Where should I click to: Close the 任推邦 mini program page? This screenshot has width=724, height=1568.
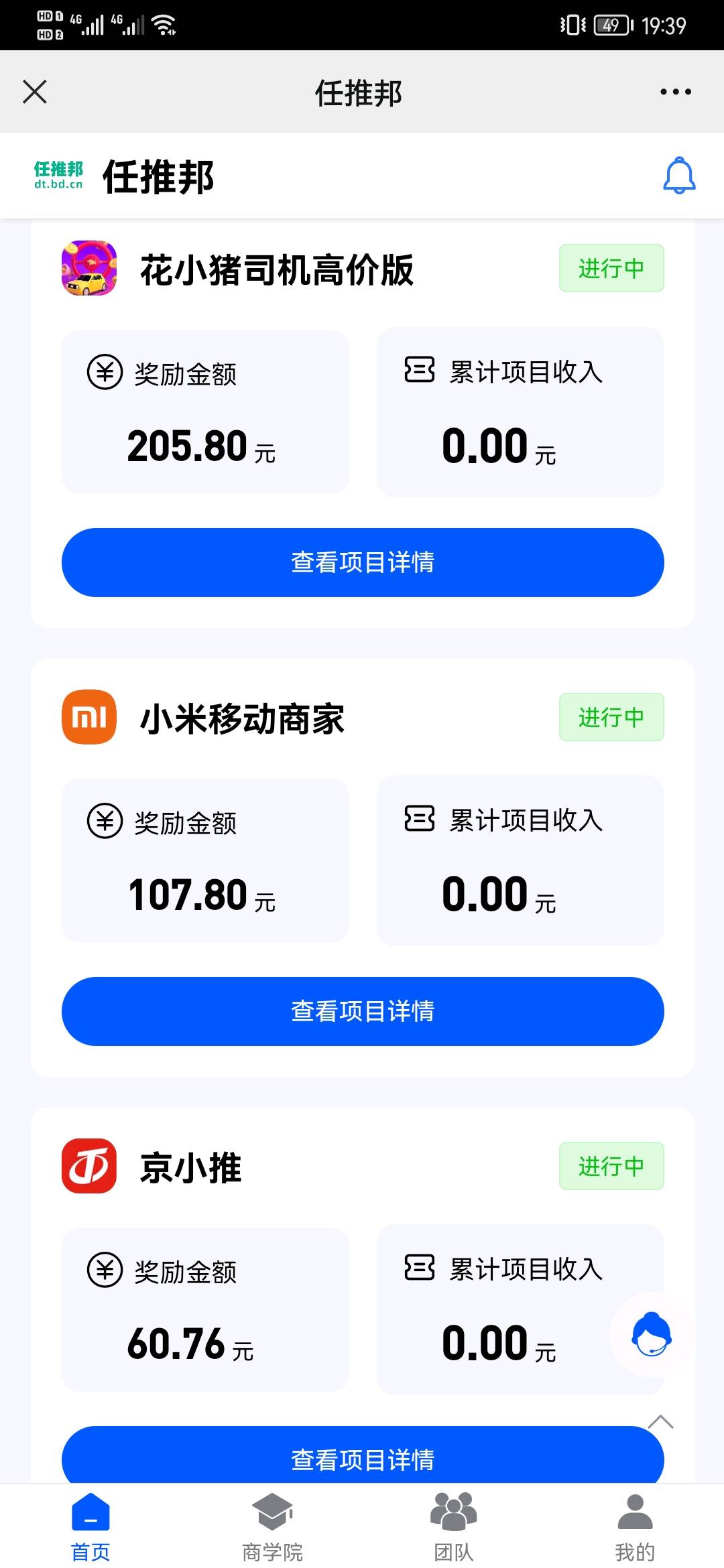(35, 92)
